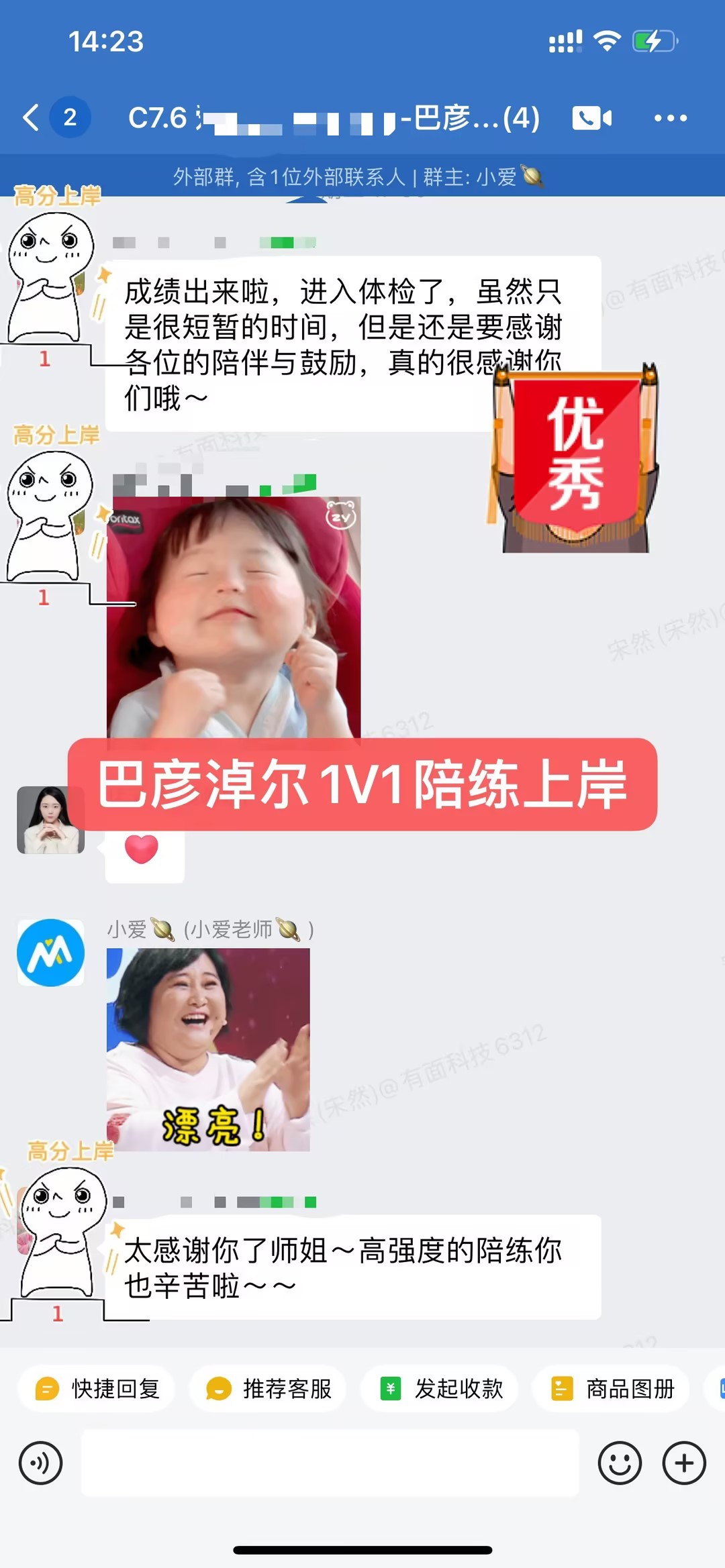Image resolution: width=725 pixels, height=1568 pixels.
Task: Start a group voice or video call
Action: [591, 118]
